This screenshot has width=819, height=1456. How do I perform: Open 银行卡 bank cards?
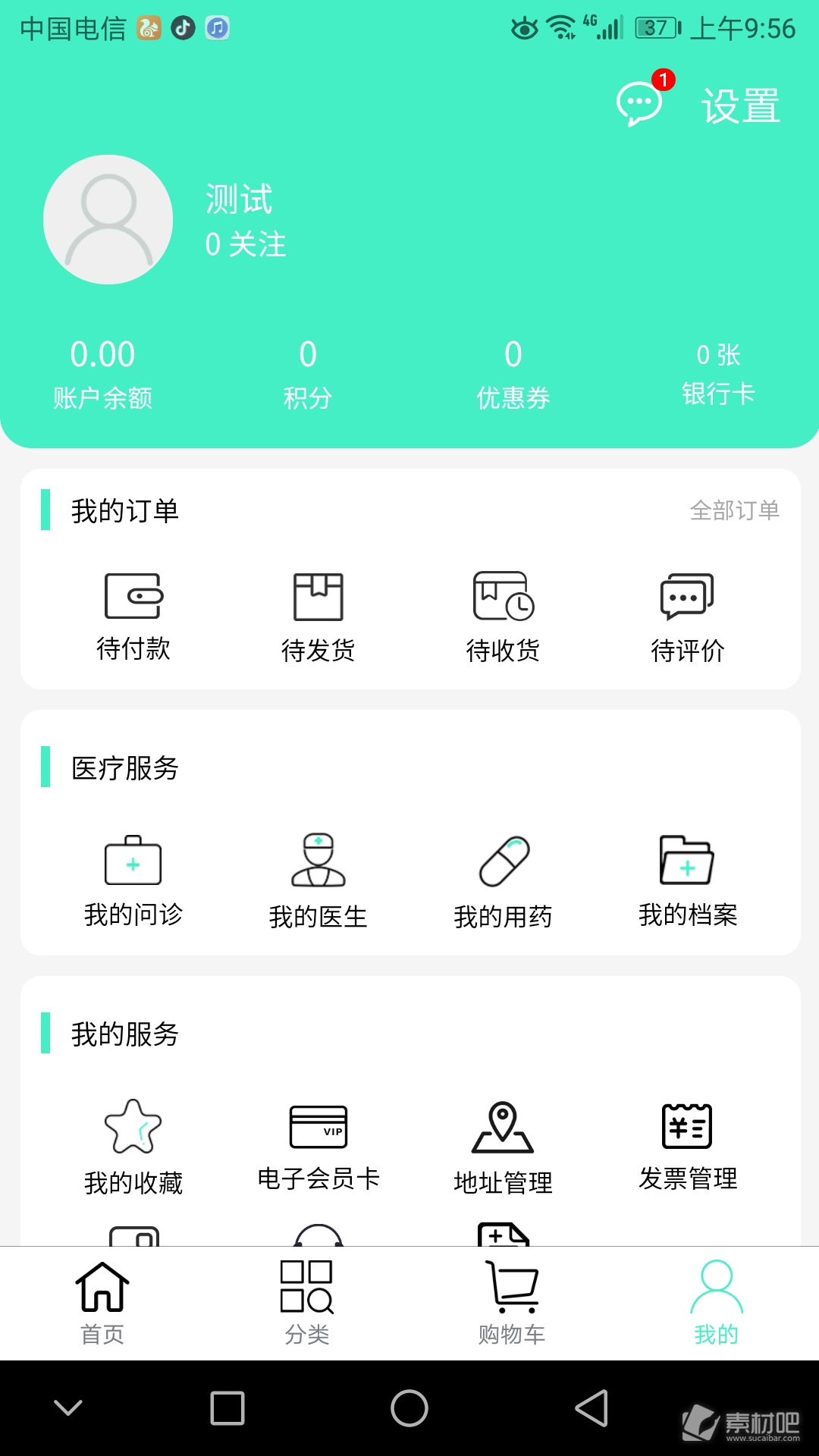click(x=718, y=374)
